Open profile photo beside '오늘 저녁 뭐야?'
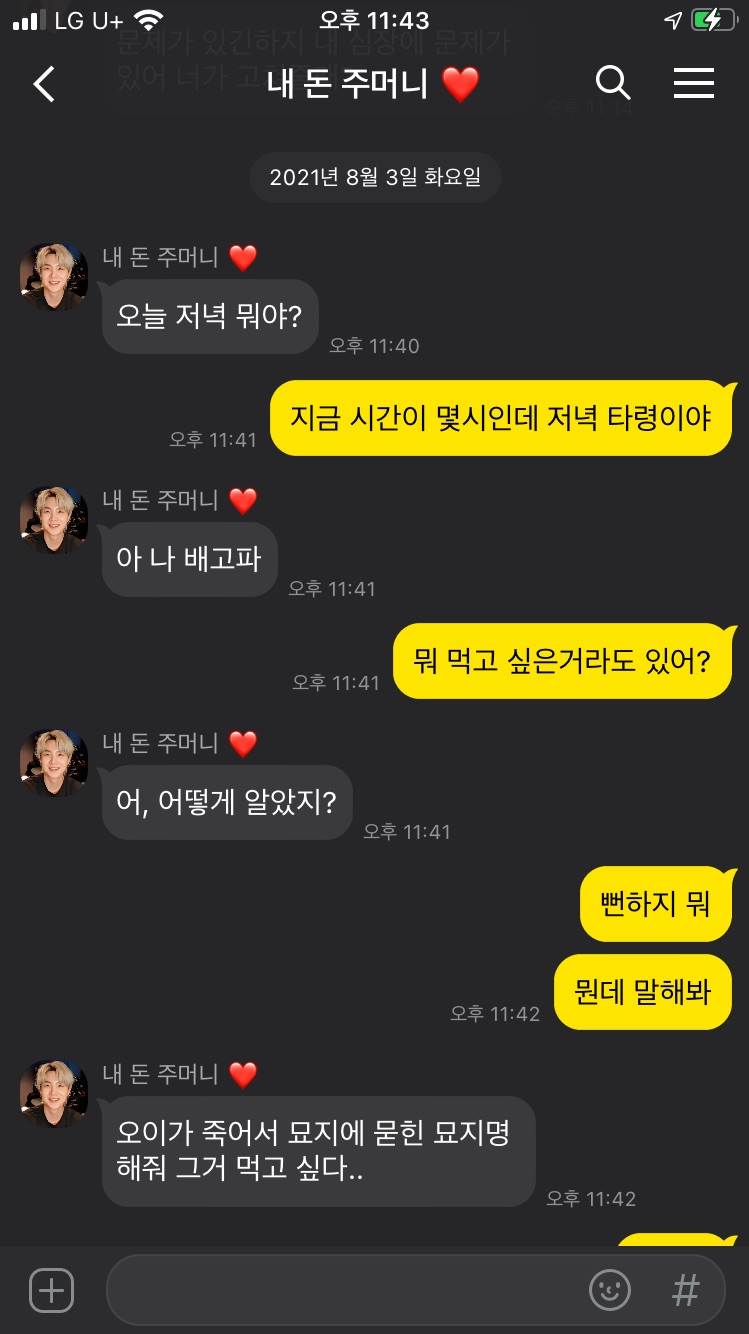 (x=54, y=277)
